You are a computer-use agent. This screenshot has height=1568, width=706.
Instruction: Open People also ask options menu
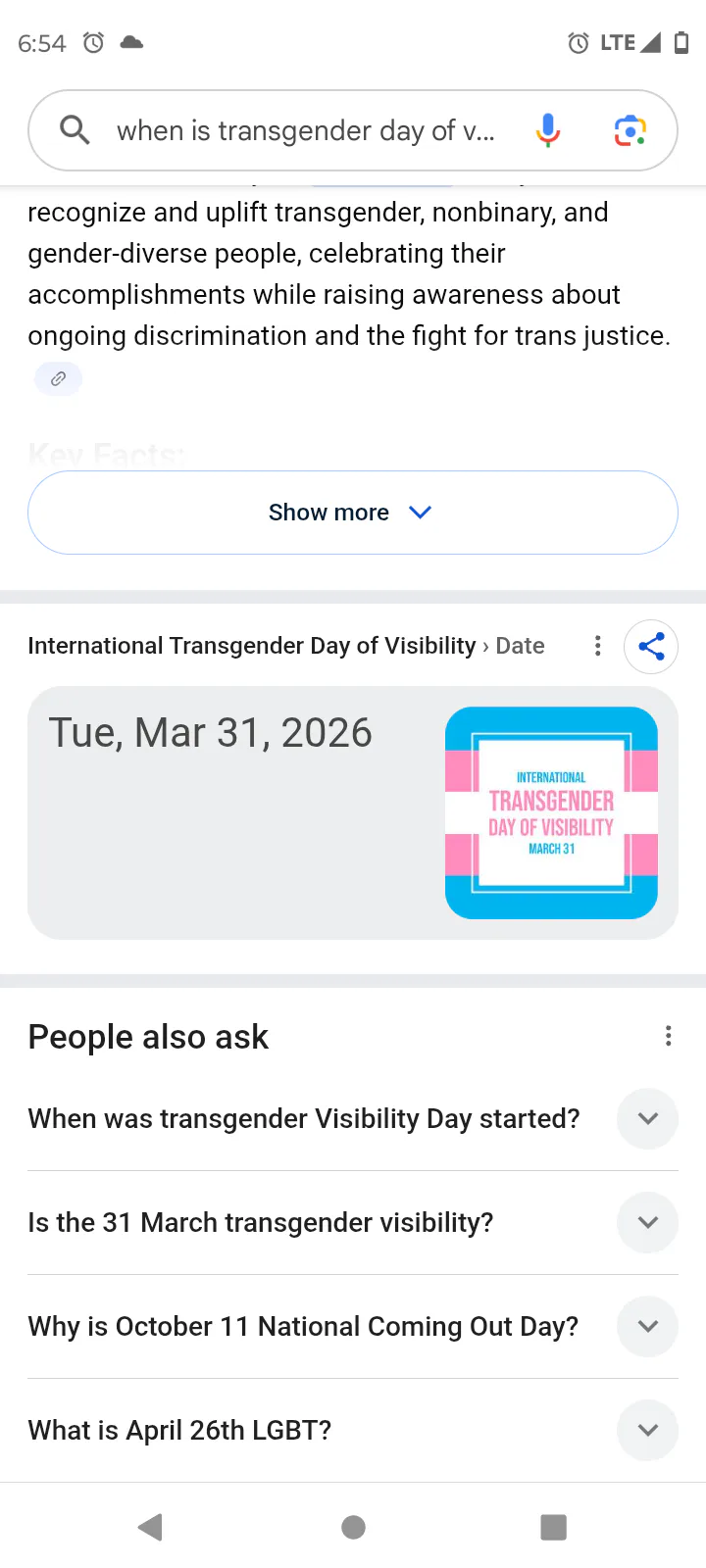[668, 1036]
